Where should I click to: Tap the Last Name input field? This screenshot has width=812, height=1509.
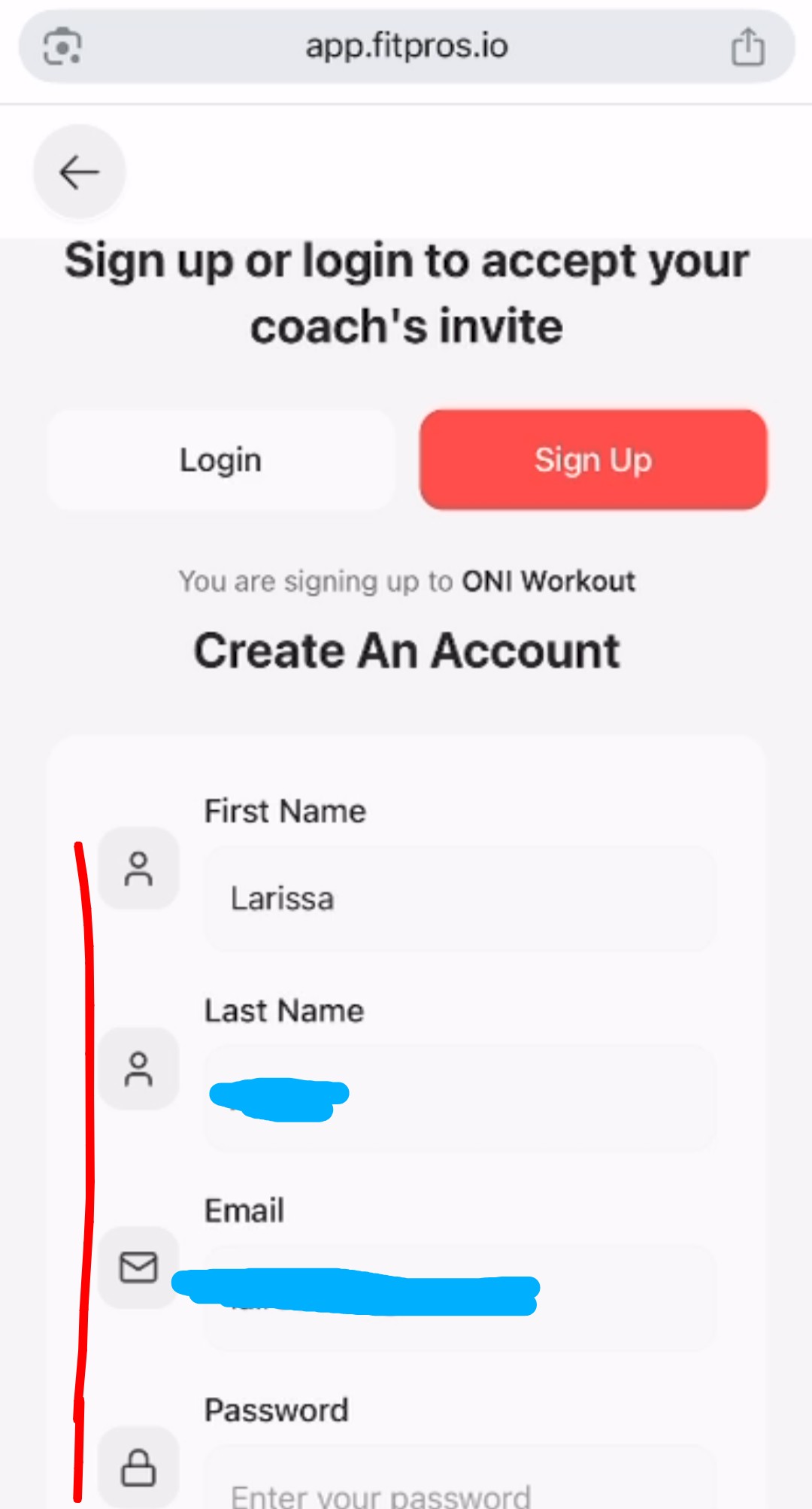(x=526, y=1098)
